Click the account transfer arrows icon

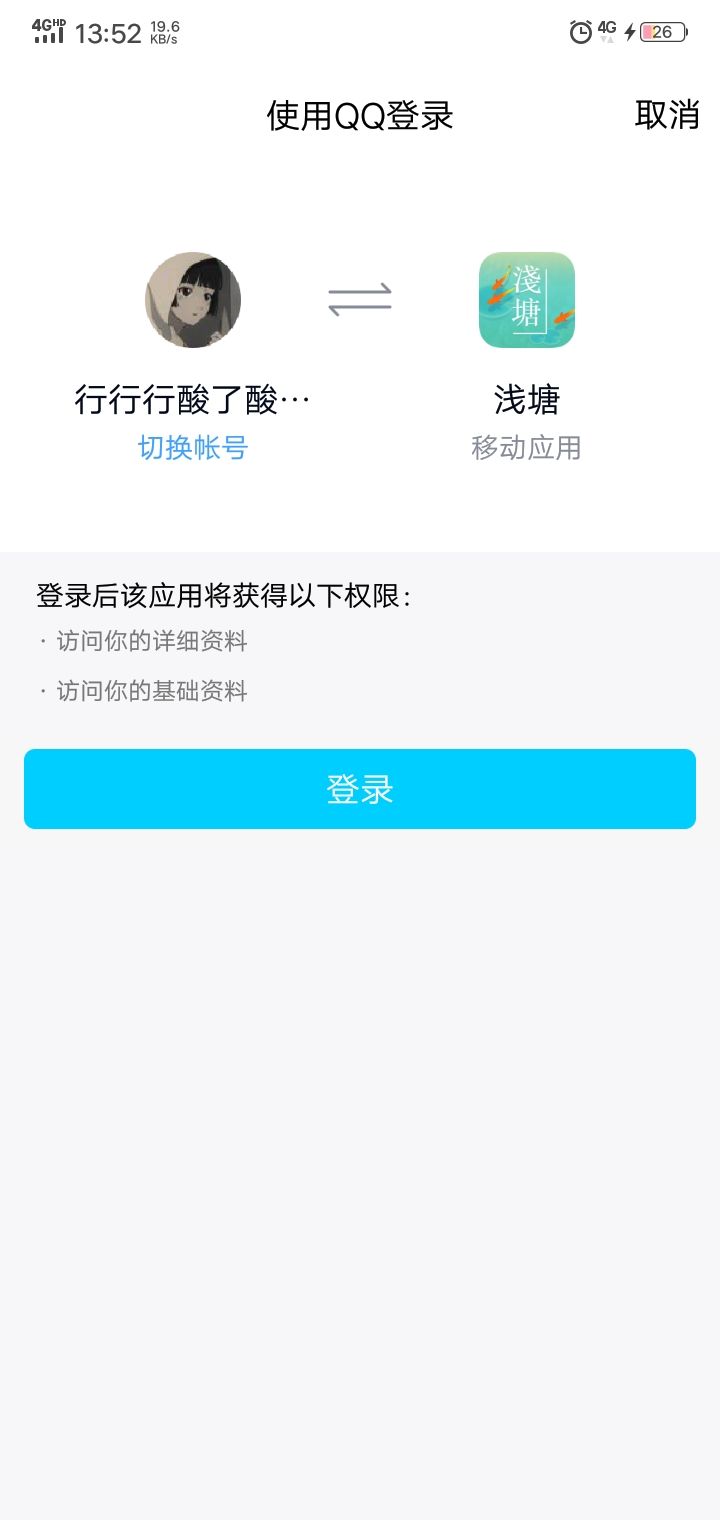(x=360, y=297)
